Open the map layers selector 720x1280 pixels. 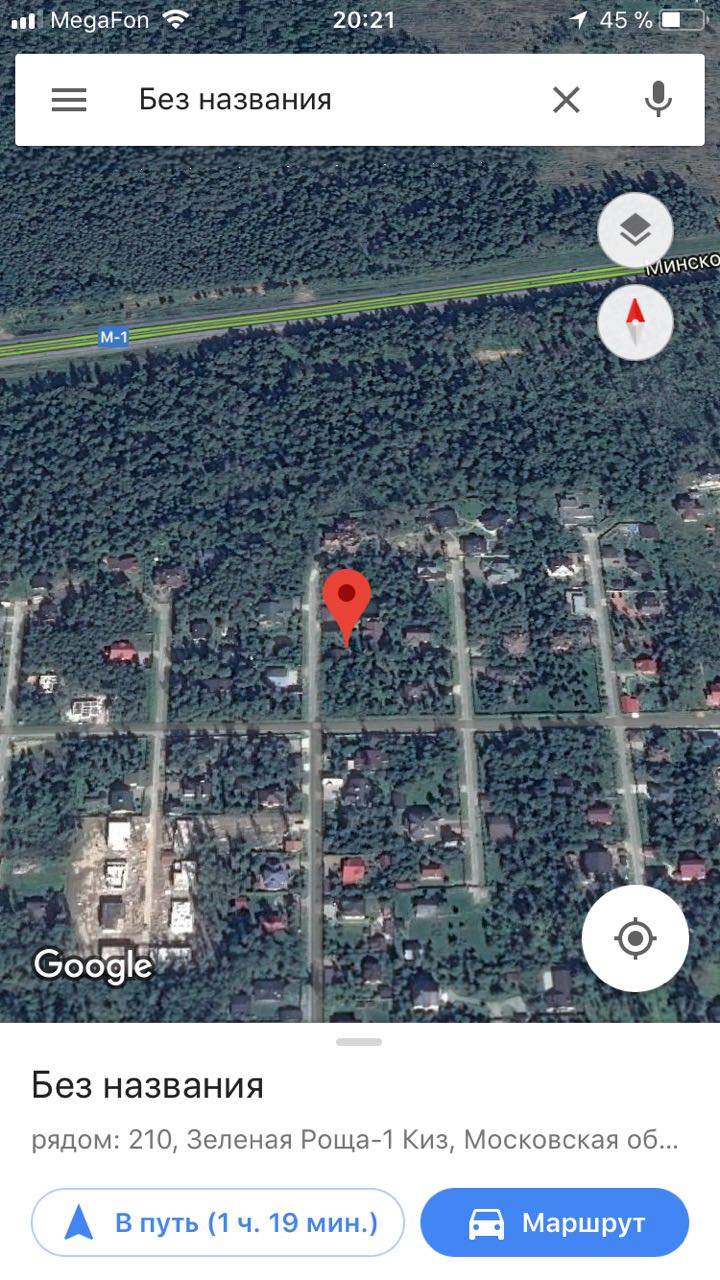click(x=635, y=231)
